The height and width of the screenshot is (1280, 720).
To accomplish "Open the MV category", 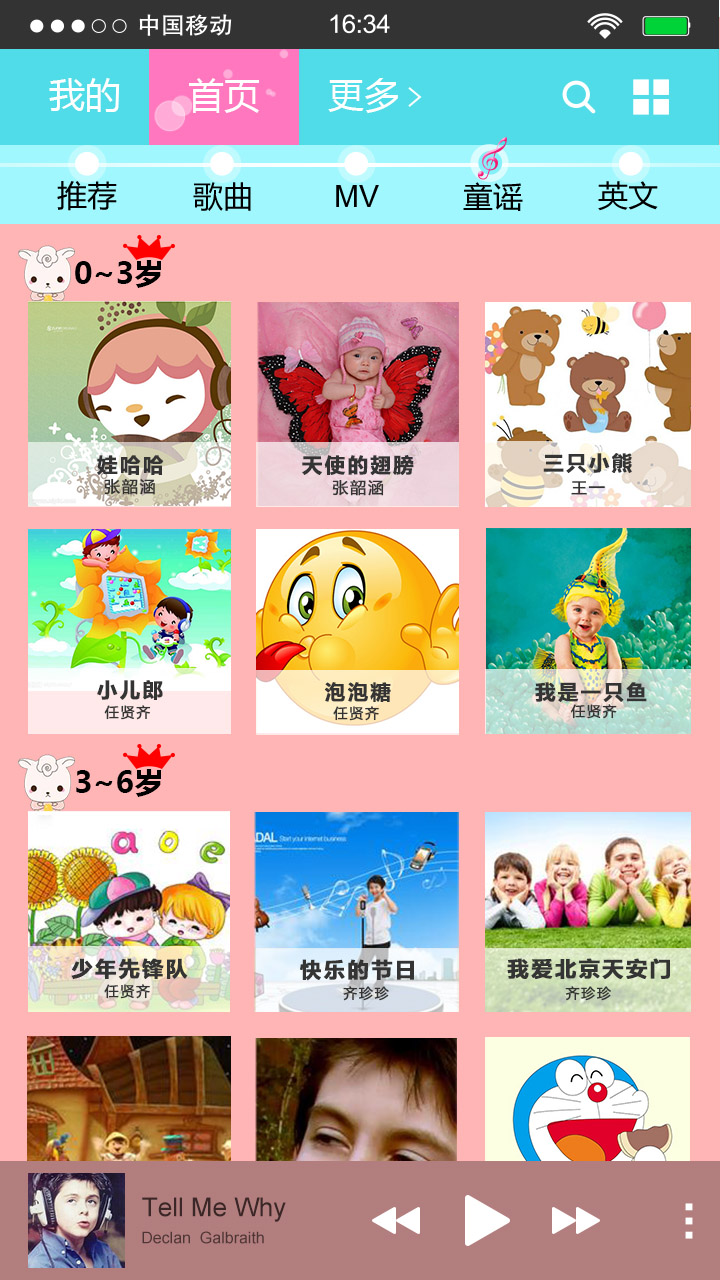I will coord(356,196).
